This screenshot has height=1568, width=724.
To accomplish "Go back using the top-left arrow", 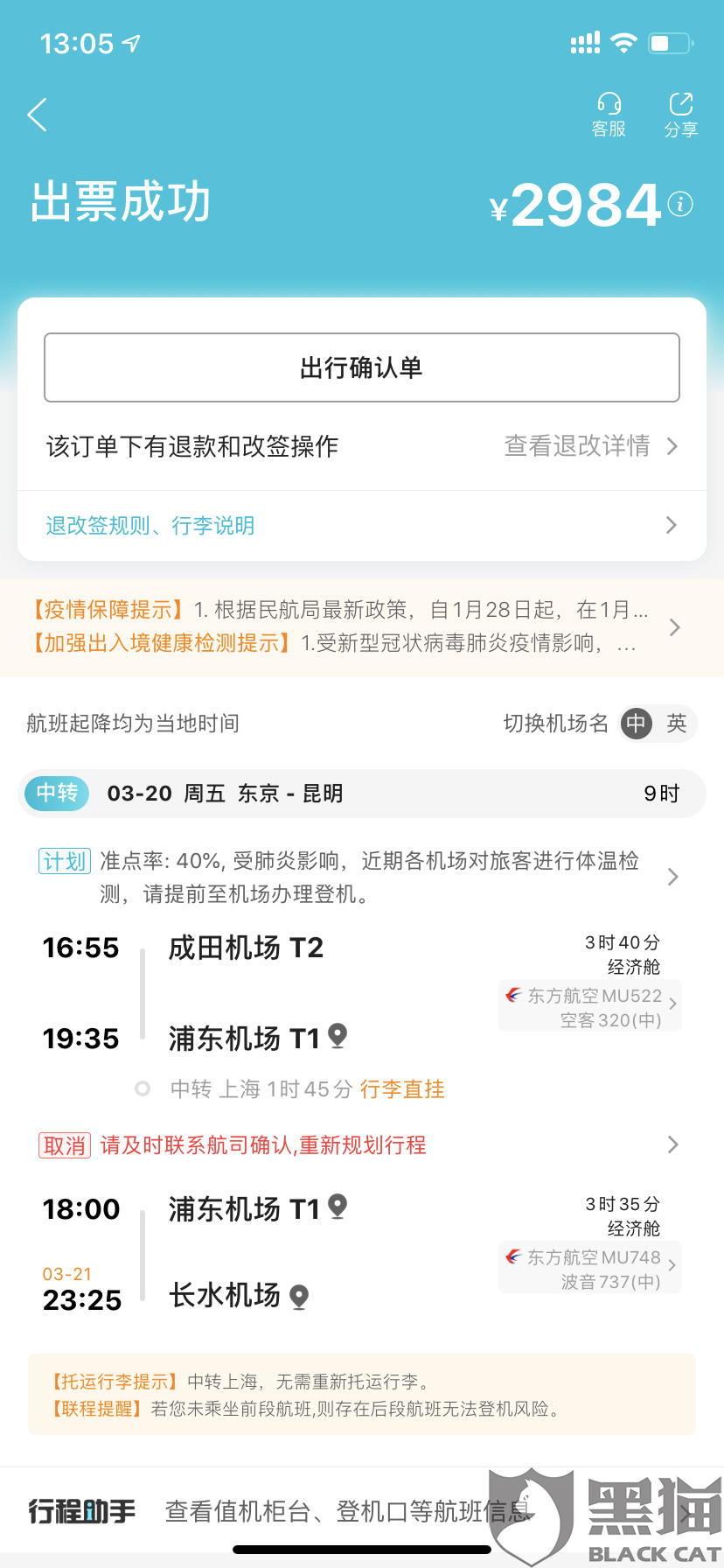I will (37, 115).
